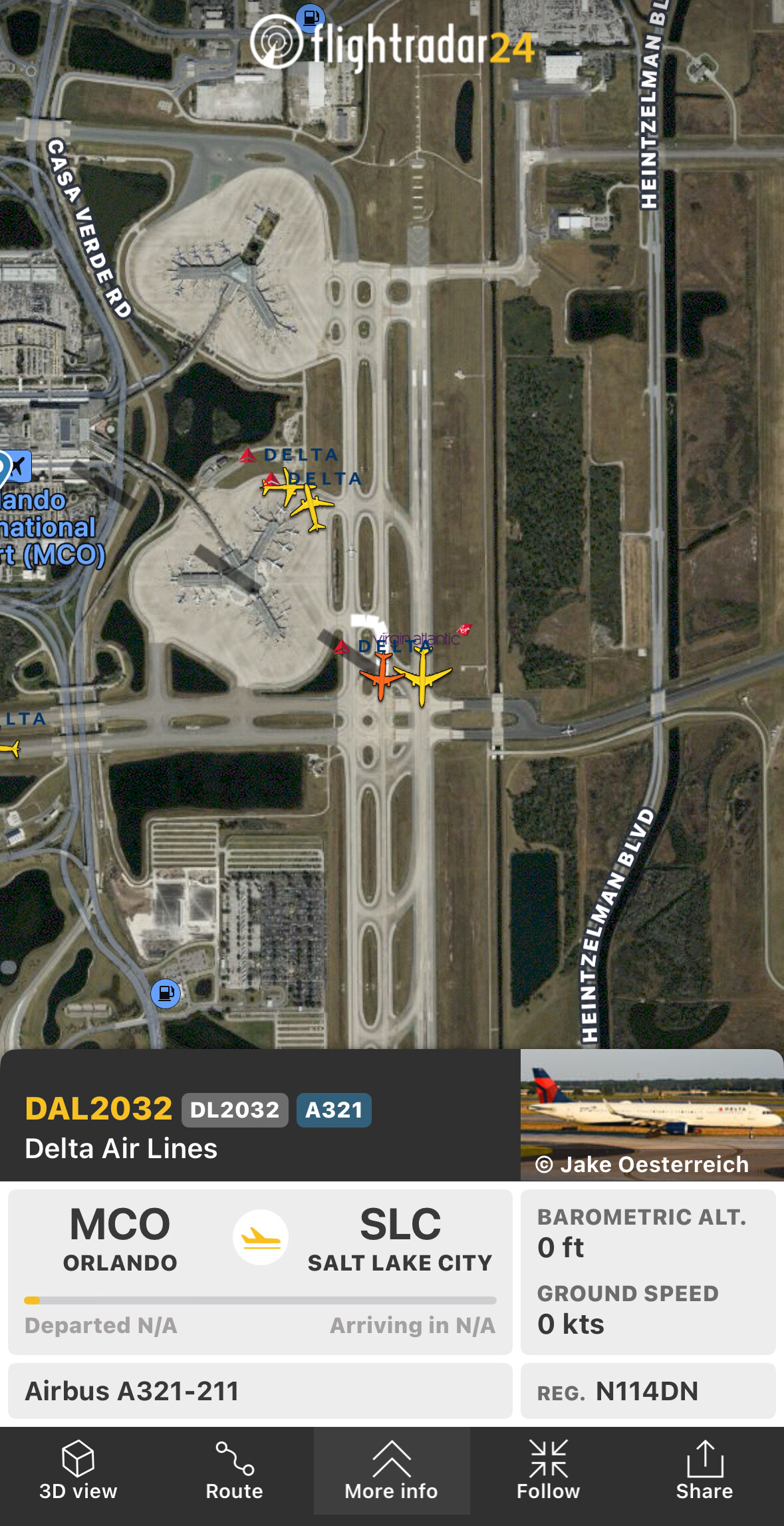
Task: Expand More info panel
Action: (391, 1470)
